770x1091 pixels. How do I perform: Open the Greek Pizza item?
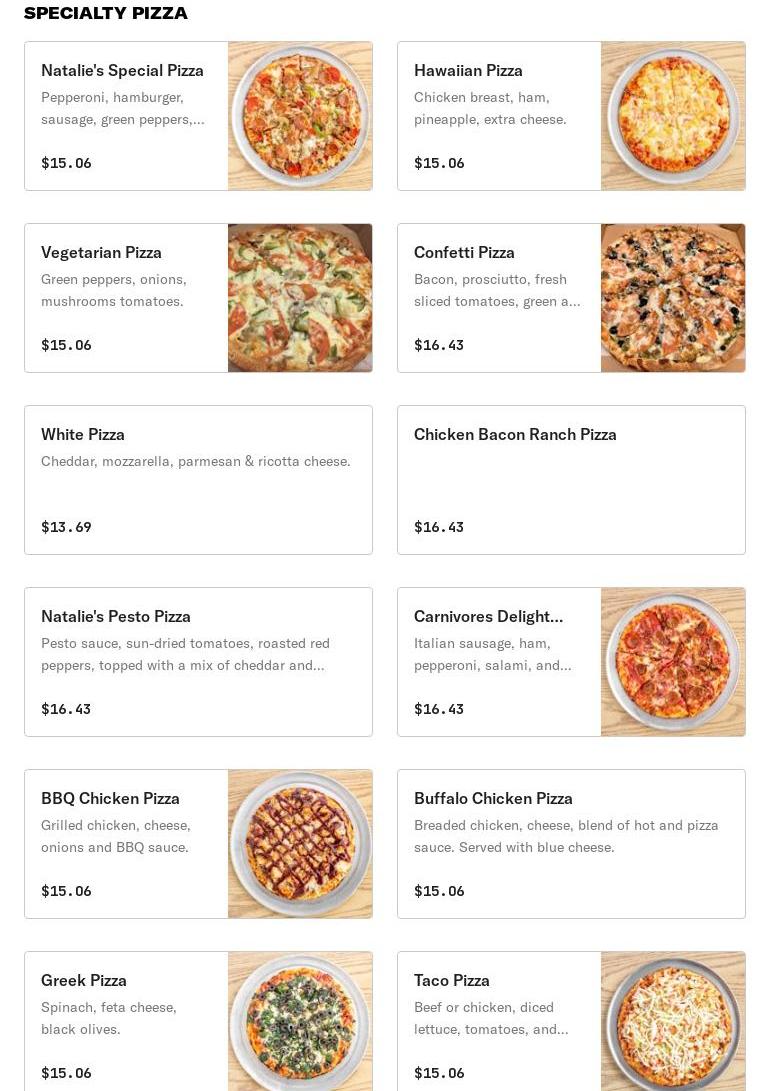pyautogui.click(x=198, y=1022)
